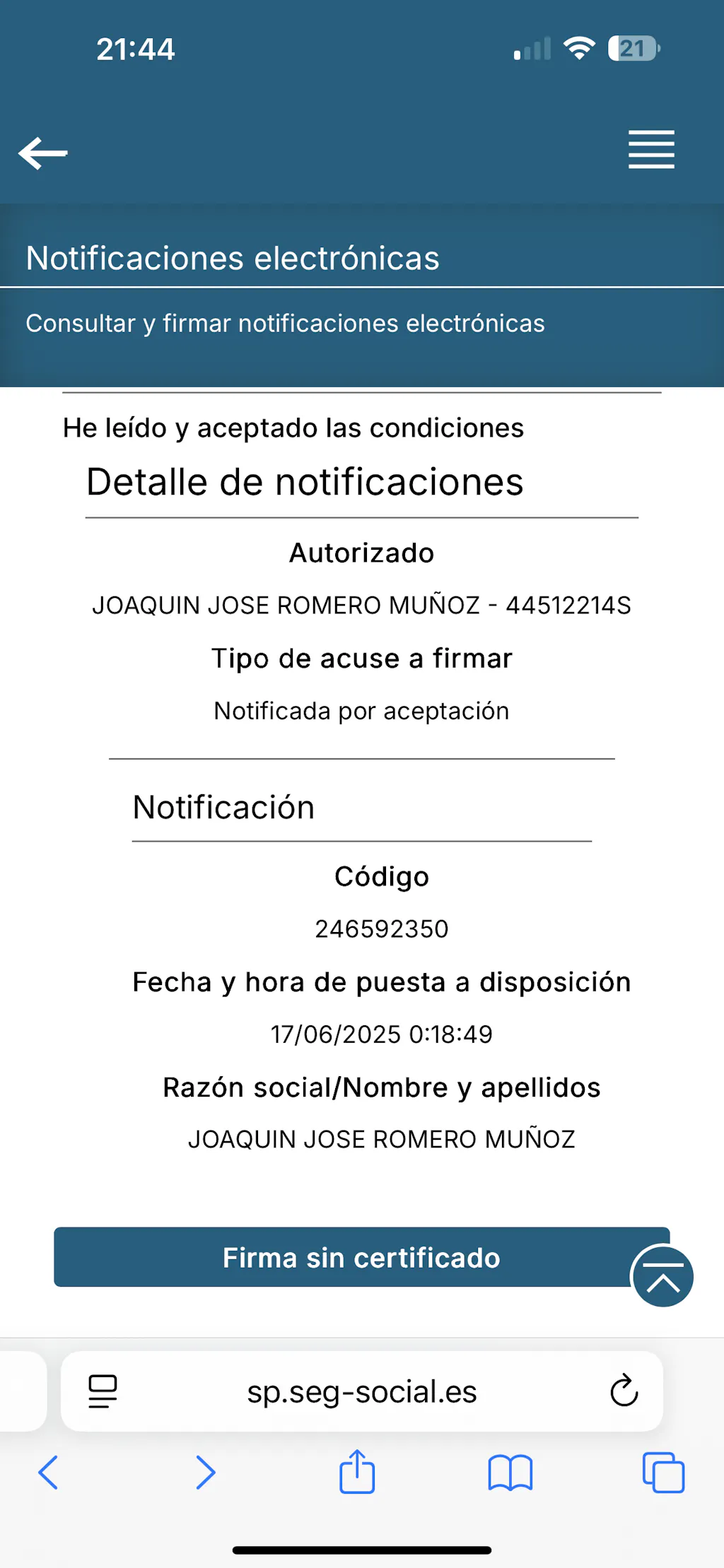Open Safari page settings menu
The height and width of the screenshot is (1568, 724).
103,1391
